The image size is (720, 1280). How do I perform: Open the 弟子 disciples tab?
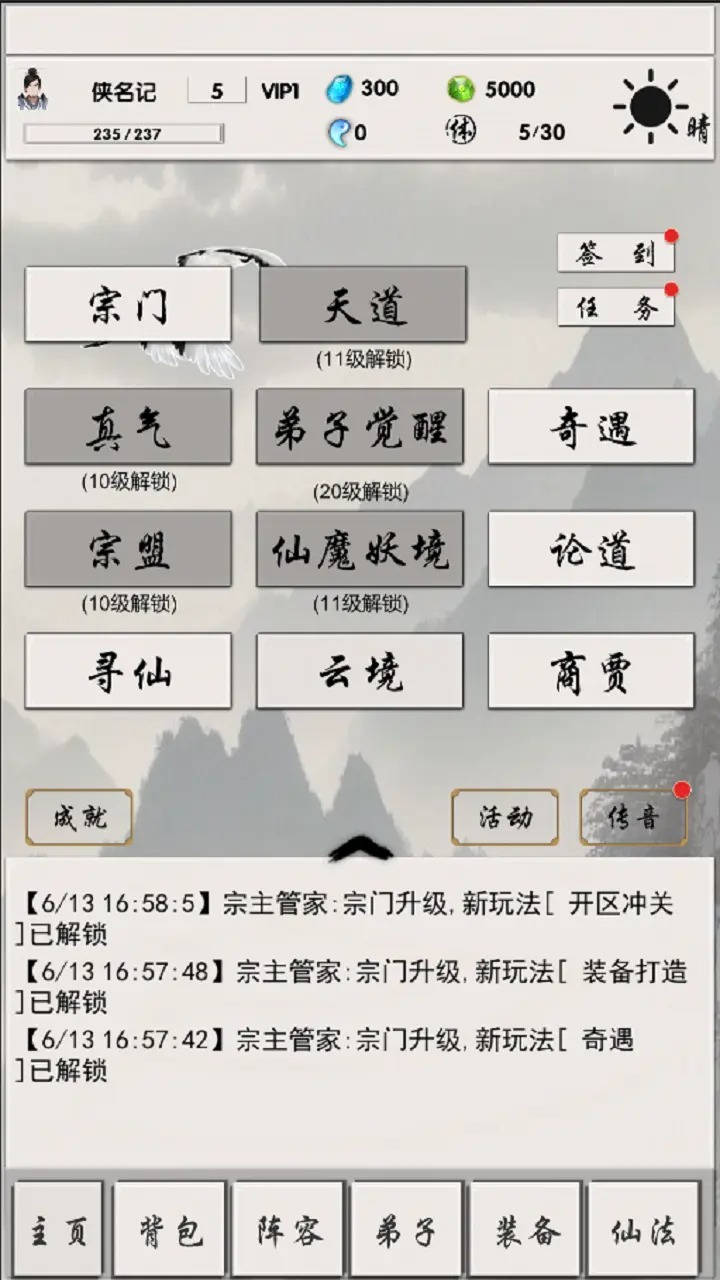click(406, 1230)
